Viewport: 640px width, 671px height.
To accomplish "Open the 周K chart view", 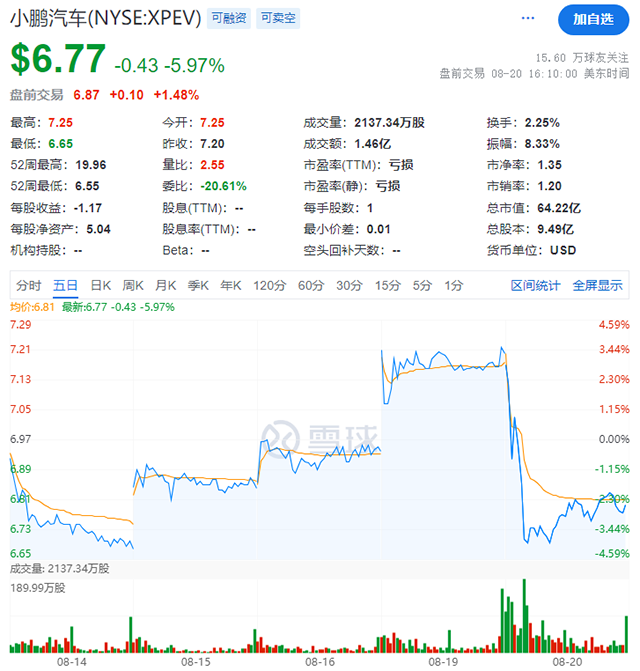I will coord(133,286).
